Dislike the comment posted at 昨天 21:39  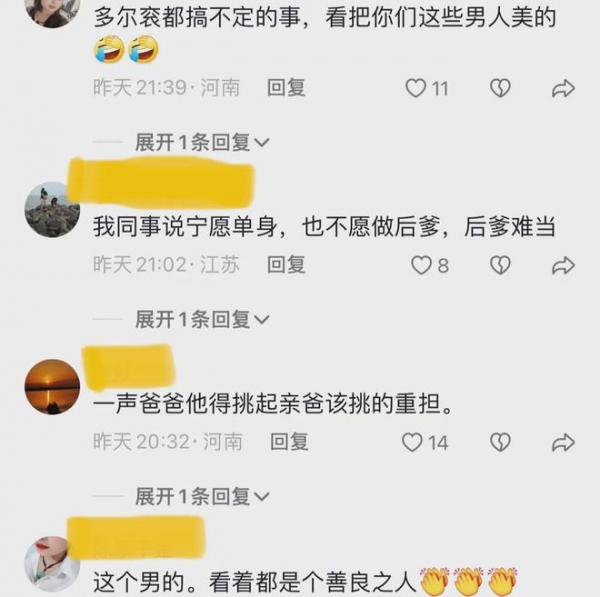click(x=500, y=88)
